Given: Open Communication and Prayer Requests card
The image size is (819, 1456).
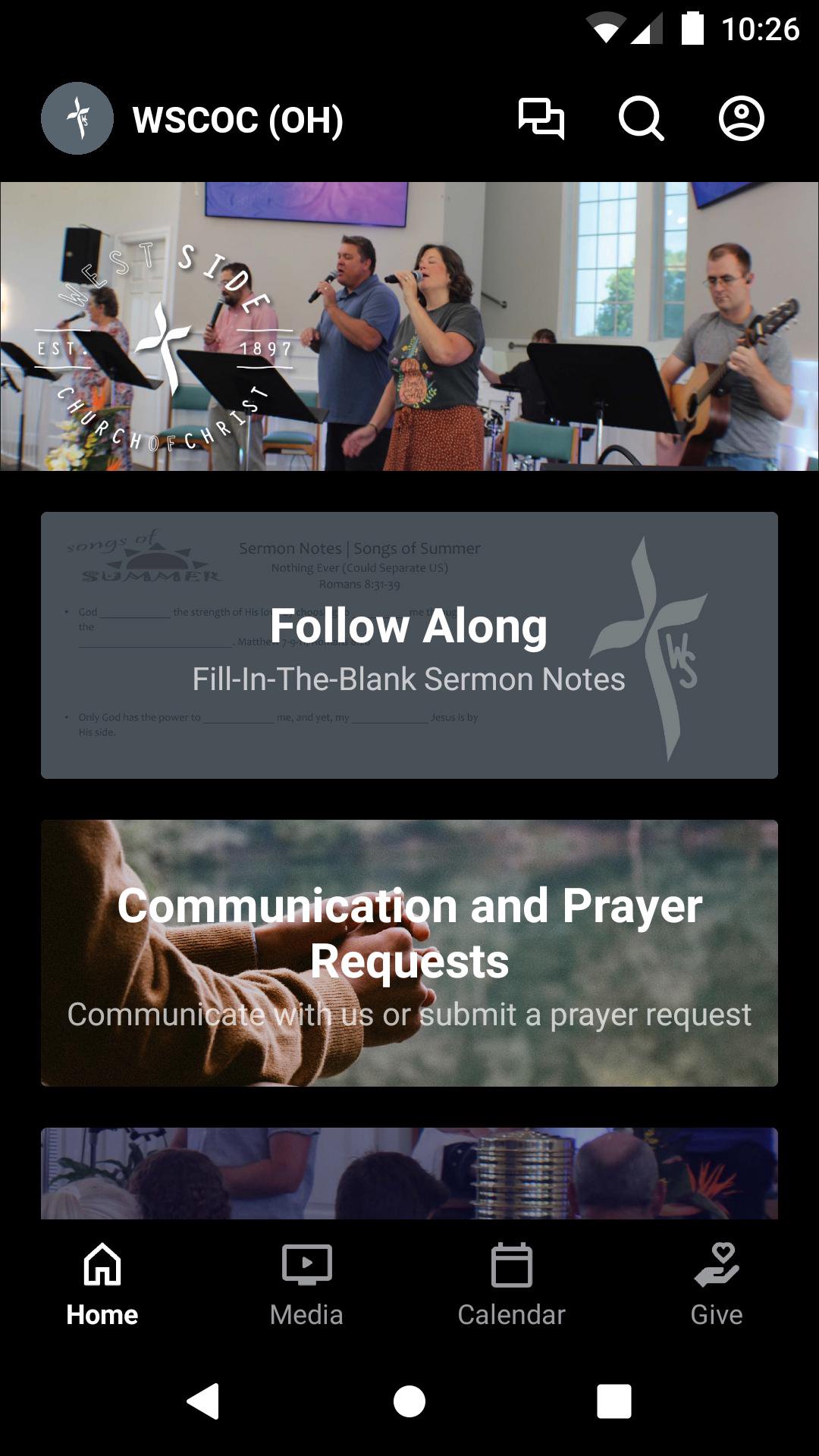Looking at the screenshot, I should pyautogui.click(x=409, y=953).
